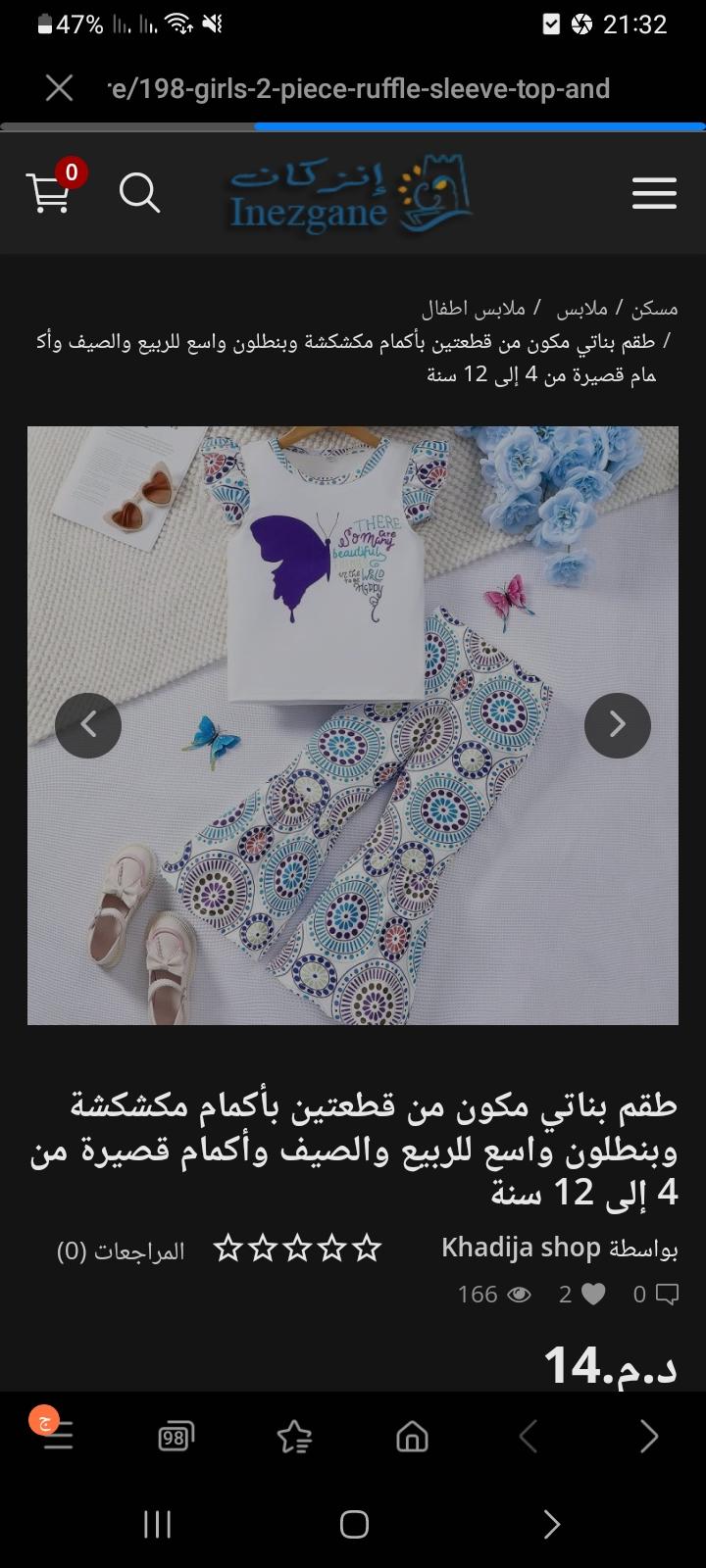Show the previous product photo
Image resolution: width=706 pixels, height=1568 pixels.
tap(88, 725)
